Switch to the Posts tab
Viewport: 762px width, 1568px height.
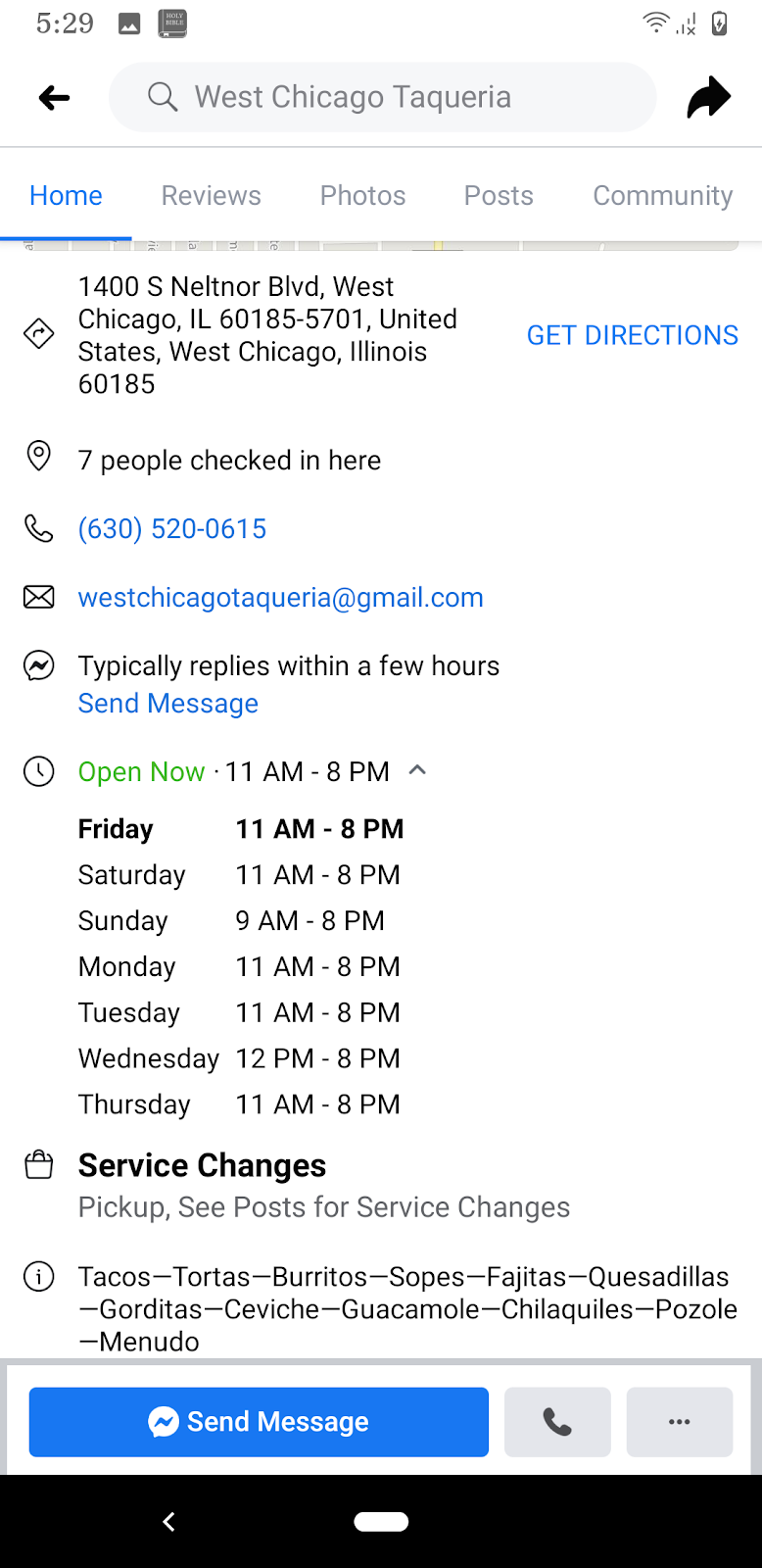coord(499,196)
